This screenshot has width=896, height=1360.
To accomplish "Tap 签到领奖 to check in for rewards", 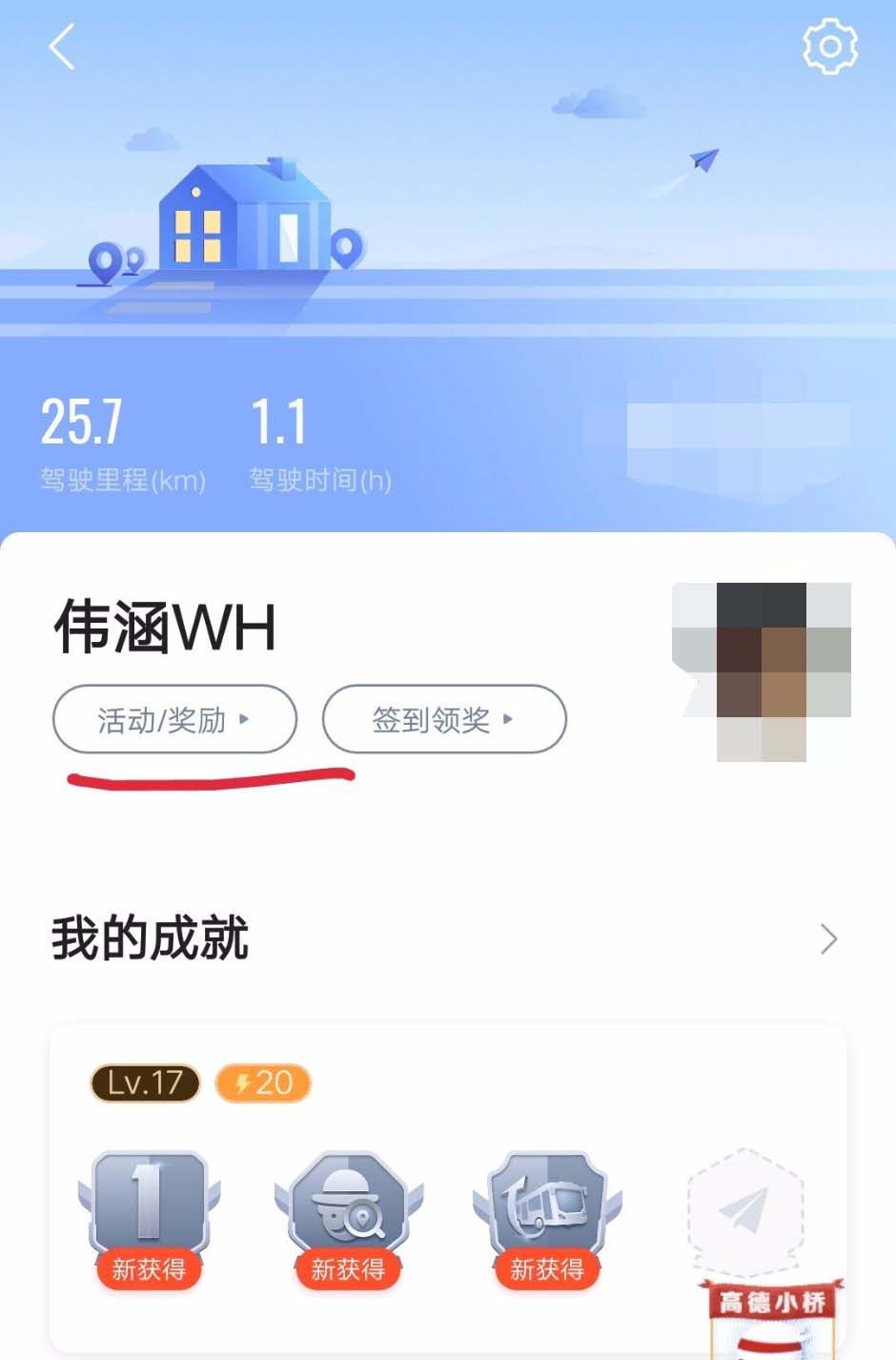I will (x=444, y=719).
